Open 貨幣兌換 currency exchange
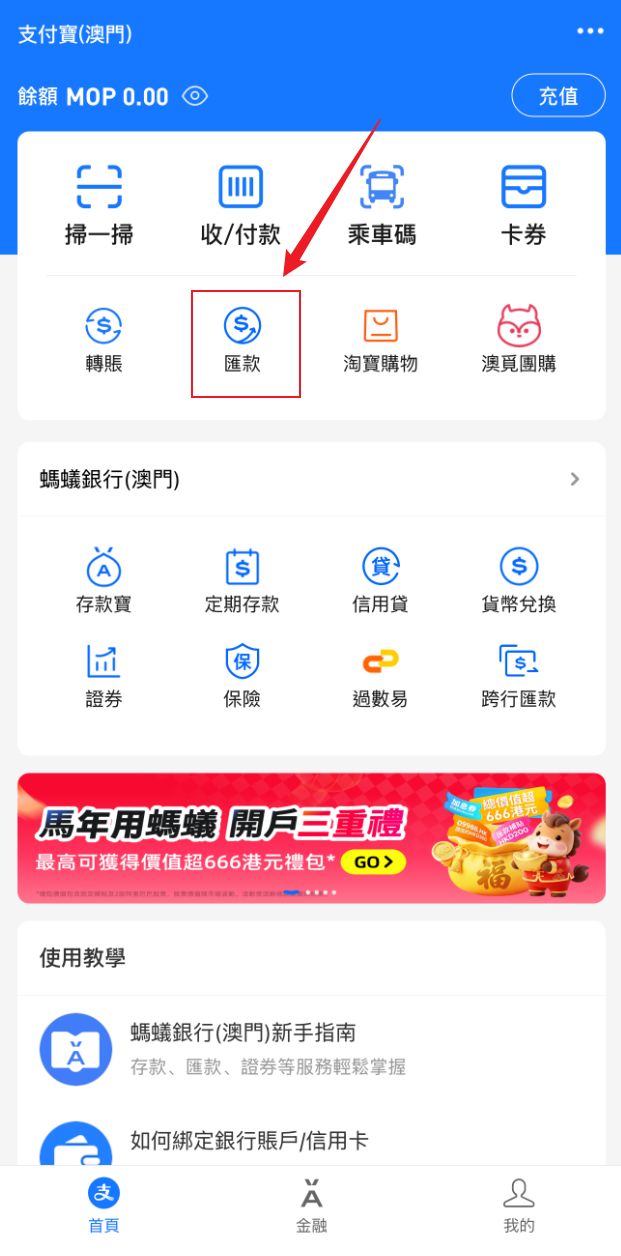Image resolution: width=621 pixels, height=1256 pixels. tap(518, 580)
